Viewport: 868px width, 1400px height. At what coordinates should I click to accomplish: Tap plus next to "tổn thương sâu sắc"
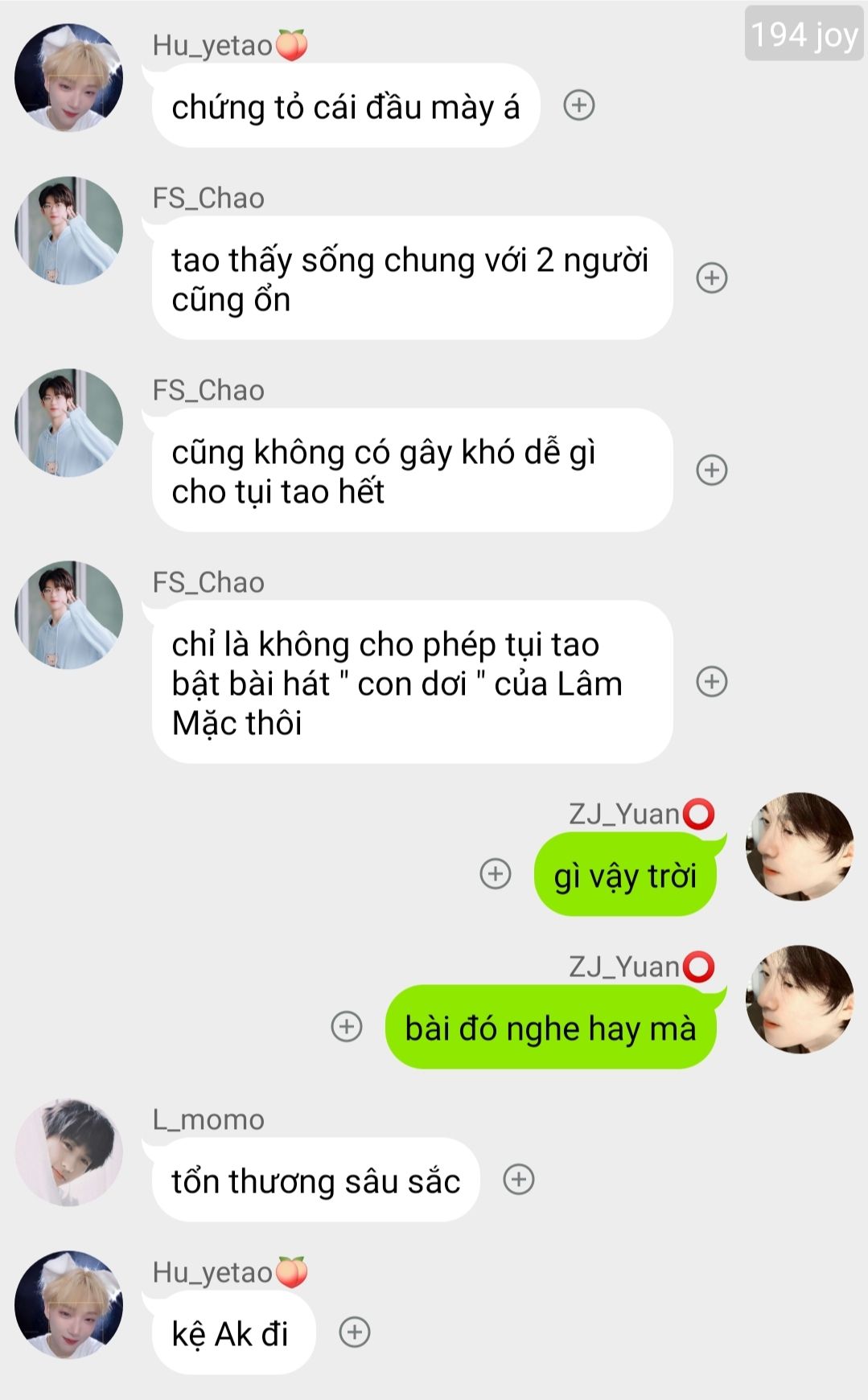click(x=519, y=1179)
